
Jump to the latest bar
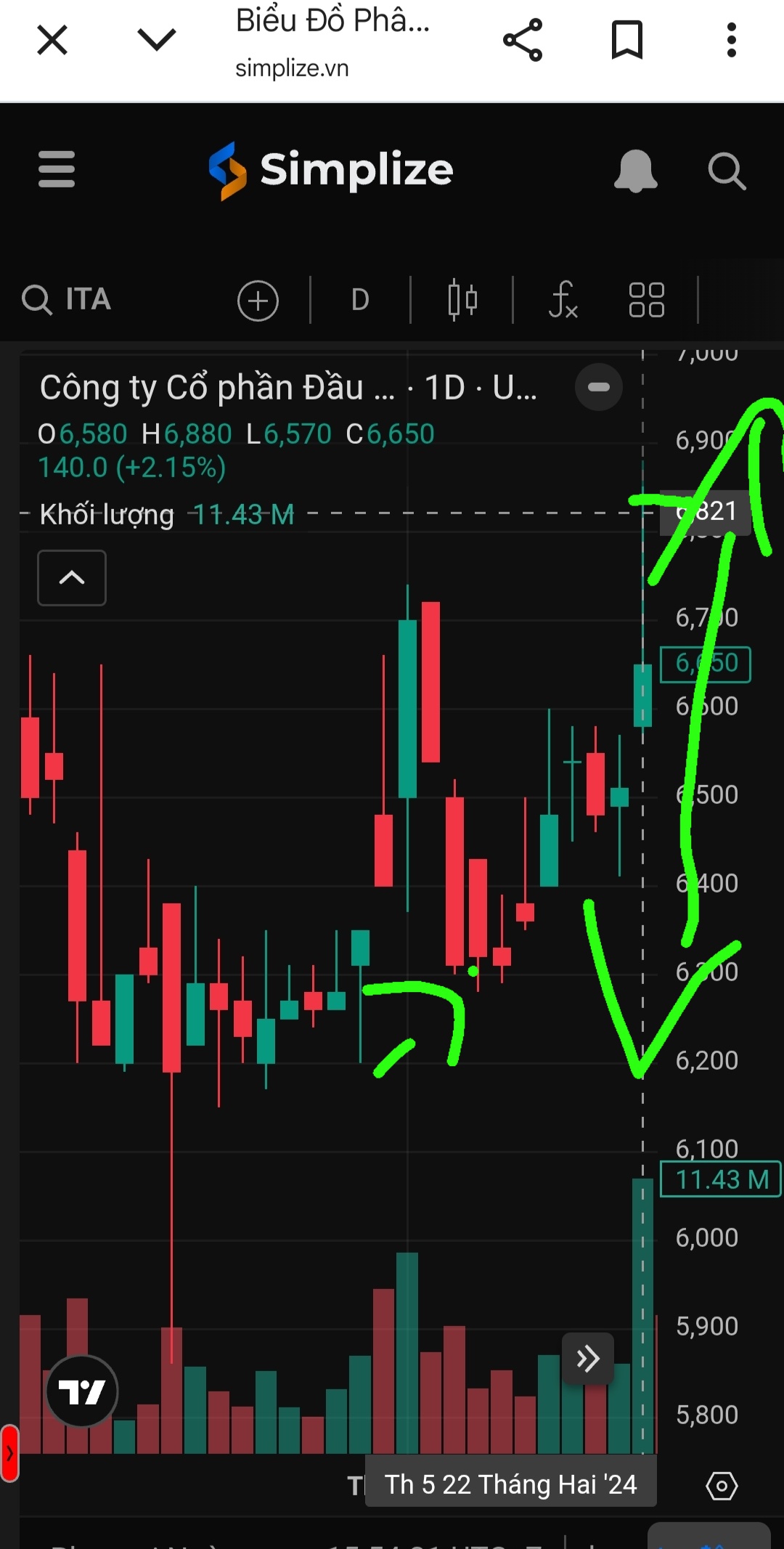(x=587, y=1358)
